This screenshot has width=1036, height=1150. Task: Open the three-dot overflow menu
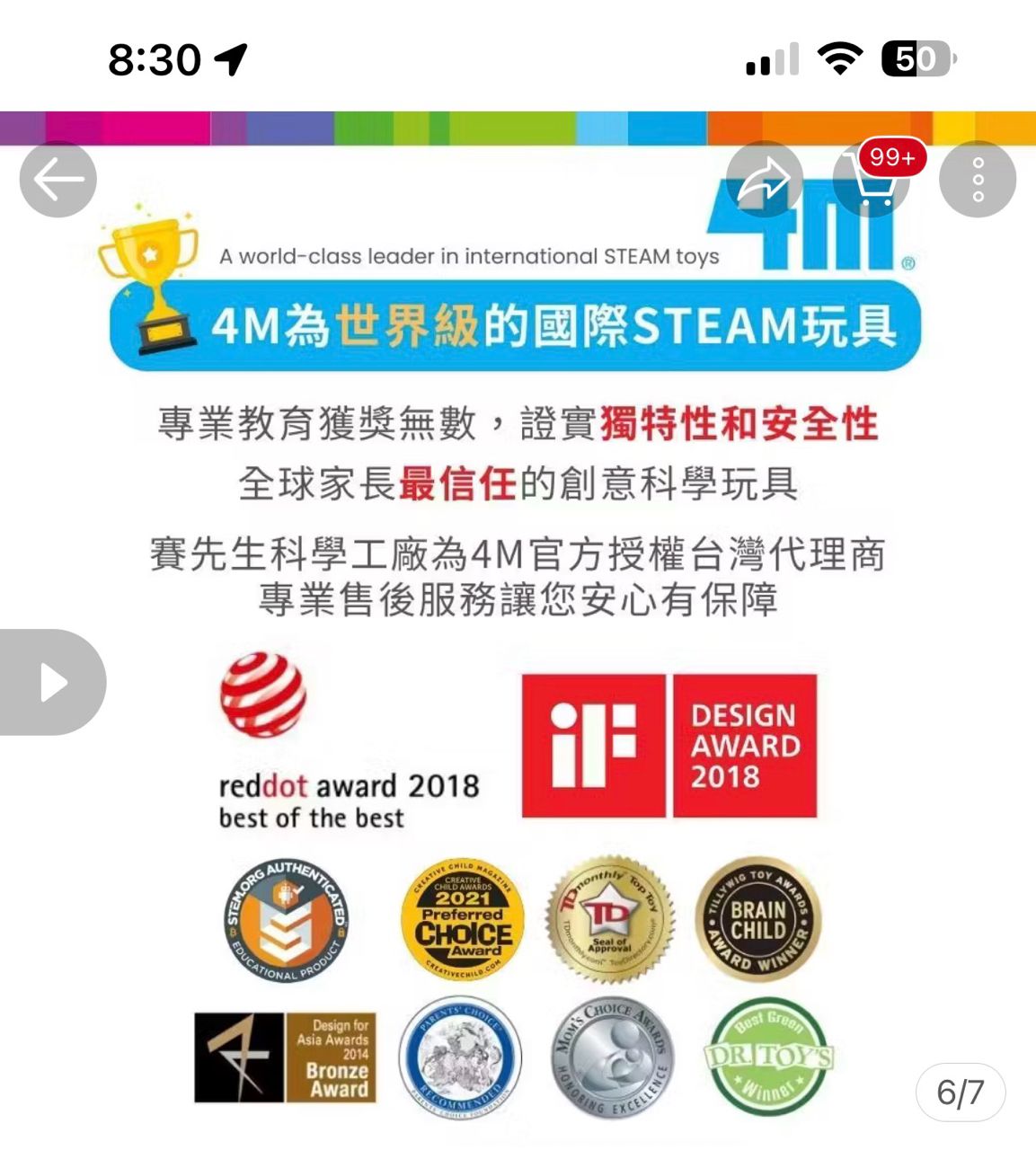[x=978, y=179]
